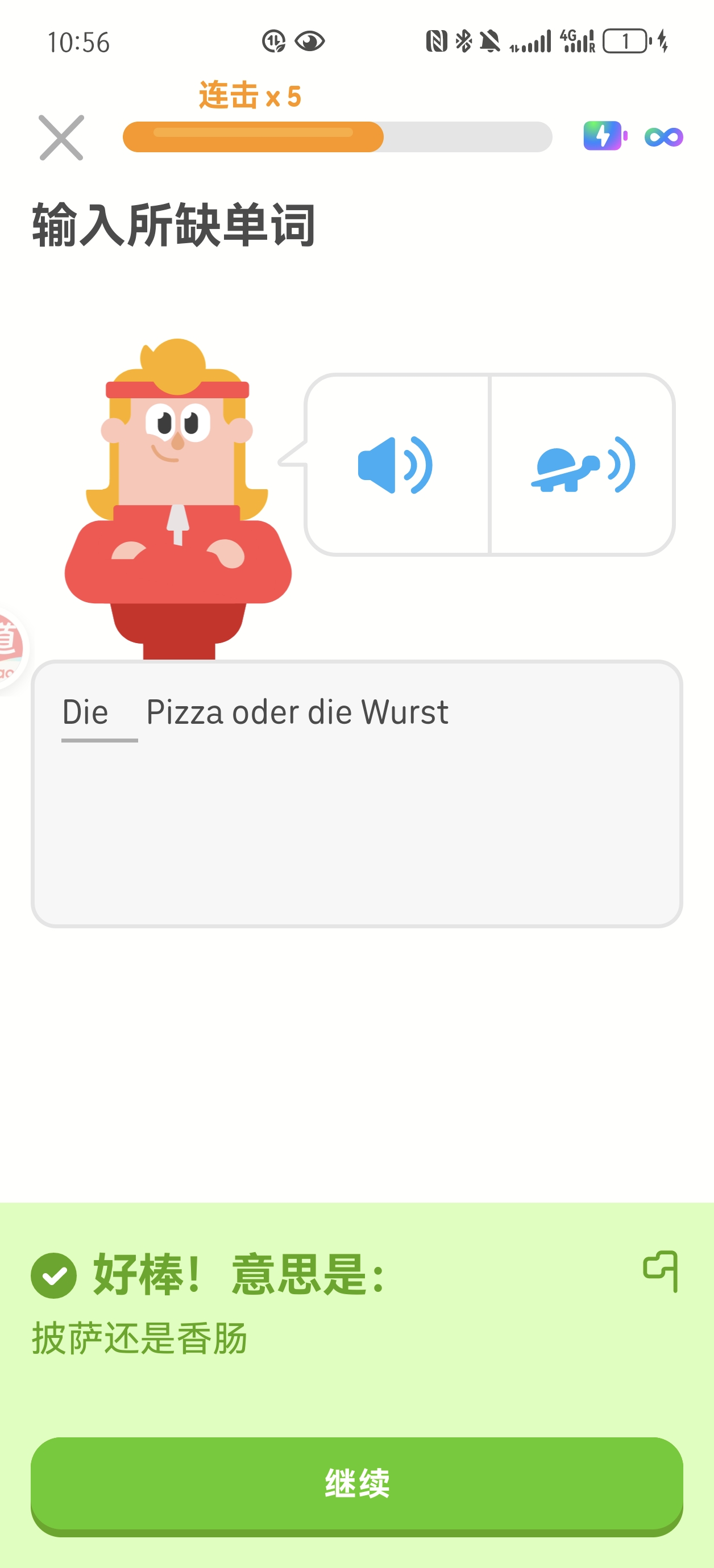
Task: Play the slow turtle audio
Action: point(583,465)
